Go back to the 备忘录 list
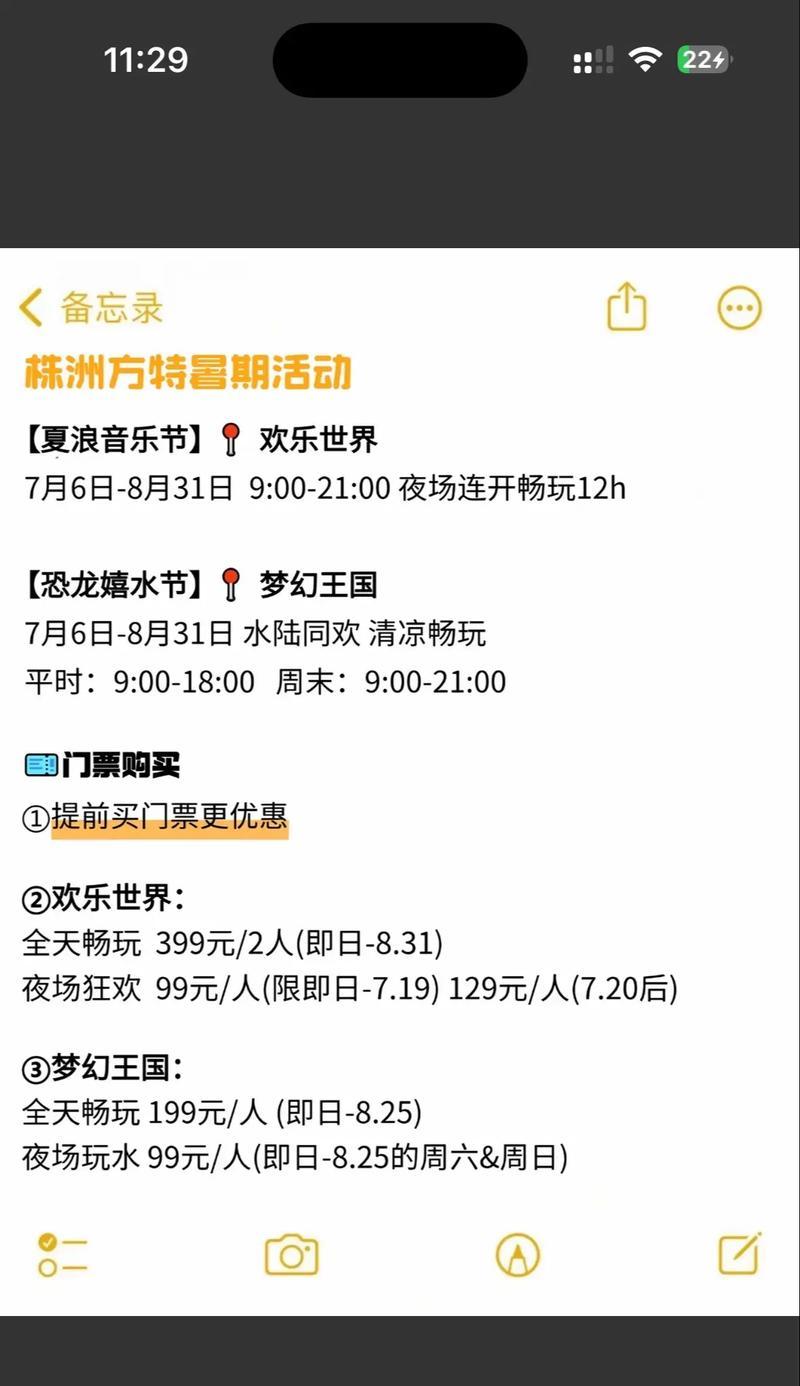 (91, 308)
